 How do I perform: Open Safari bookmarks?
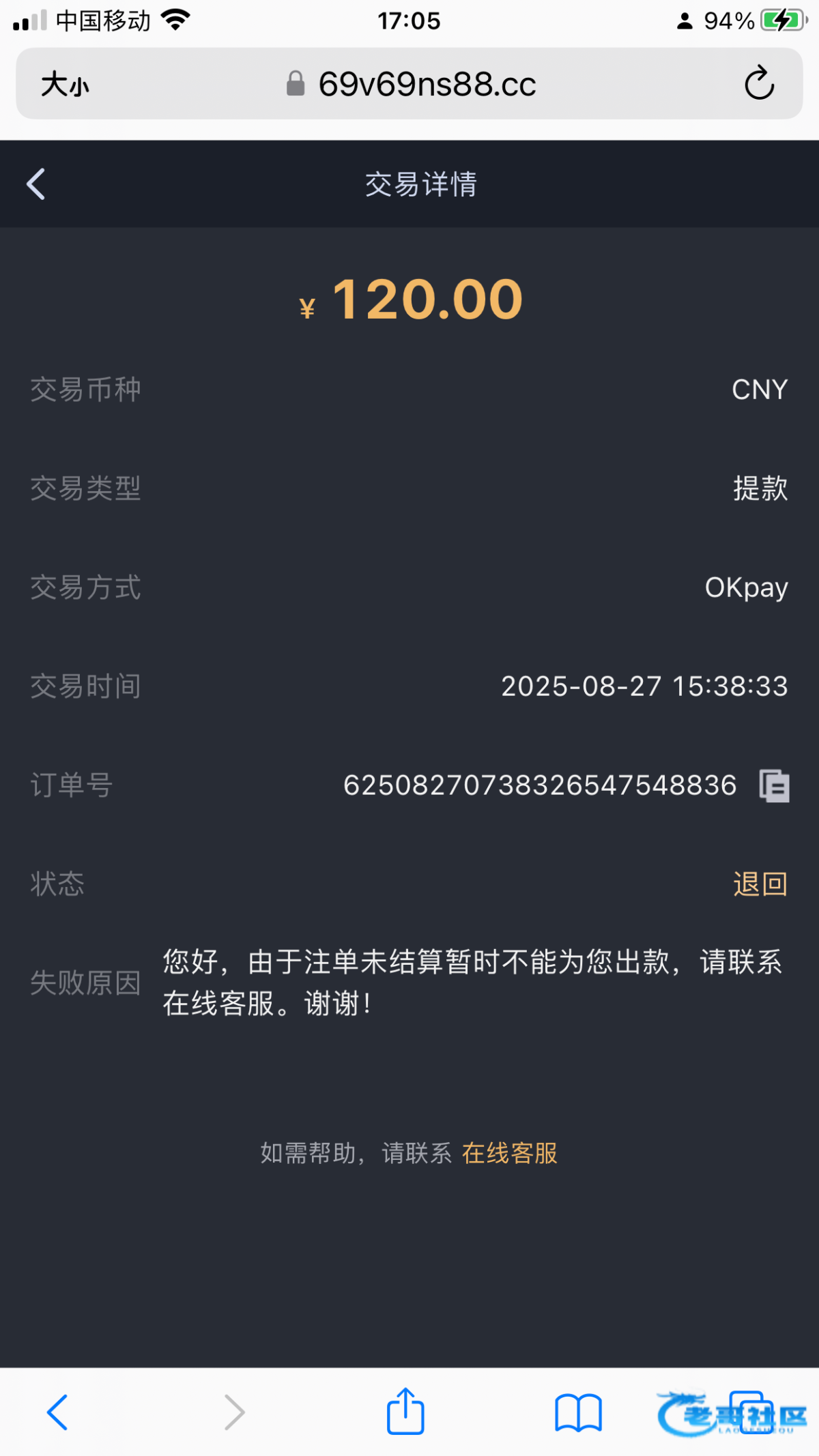coord(577,1412)
